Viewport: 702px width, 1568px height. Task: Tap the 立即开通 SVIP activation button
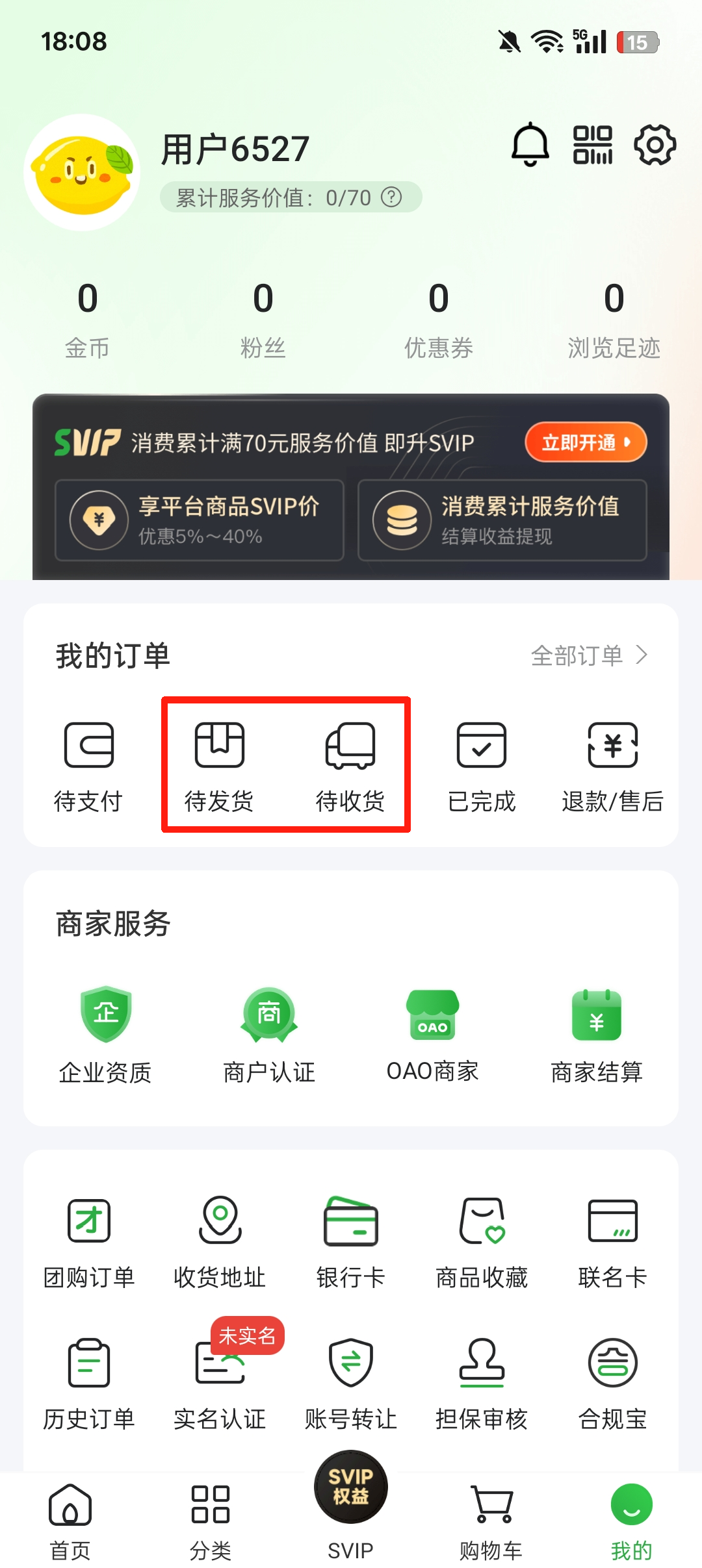click(x=585, y=442)
